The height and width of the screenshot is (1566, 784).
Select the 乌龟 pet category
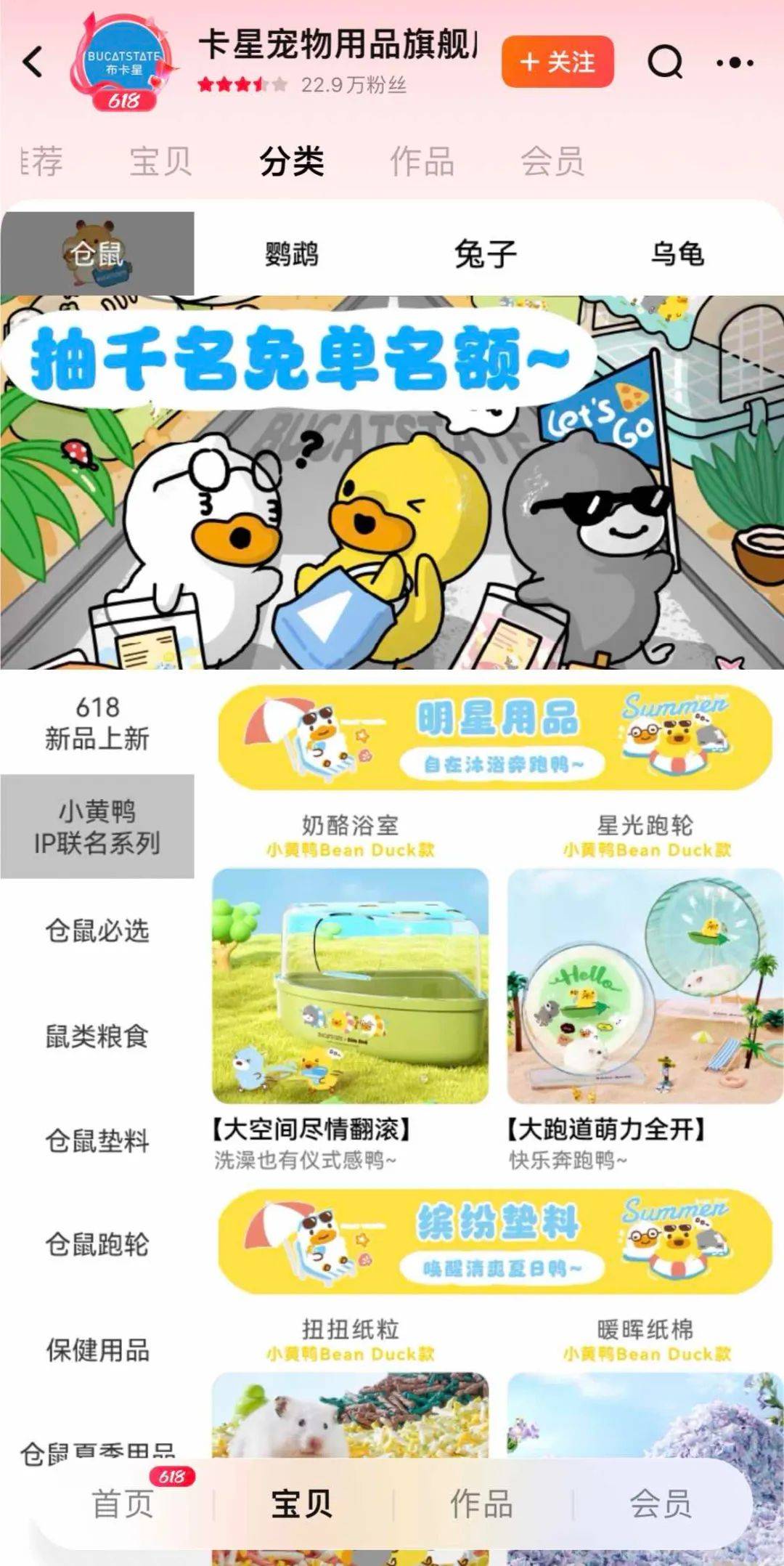pyautogui.click(x=677, y=254)
